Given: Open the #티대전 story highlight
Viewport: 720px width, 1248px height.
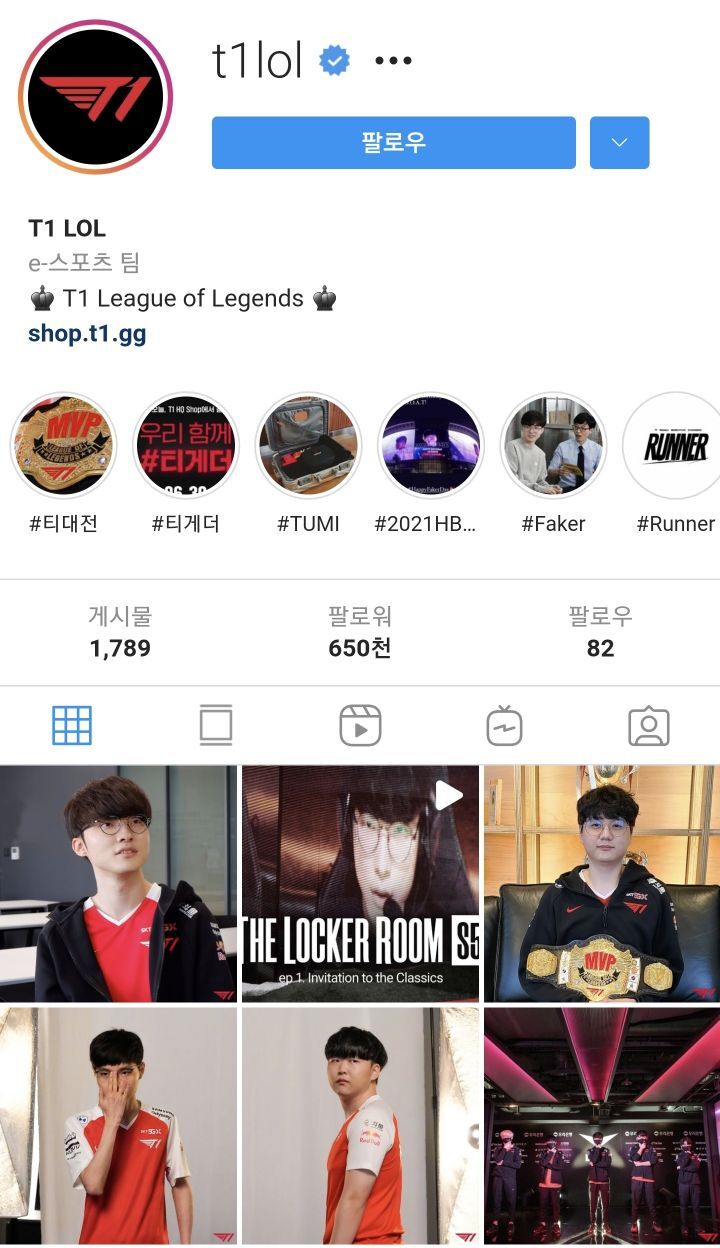Looking at the screenshot, I should click(63, 446).
